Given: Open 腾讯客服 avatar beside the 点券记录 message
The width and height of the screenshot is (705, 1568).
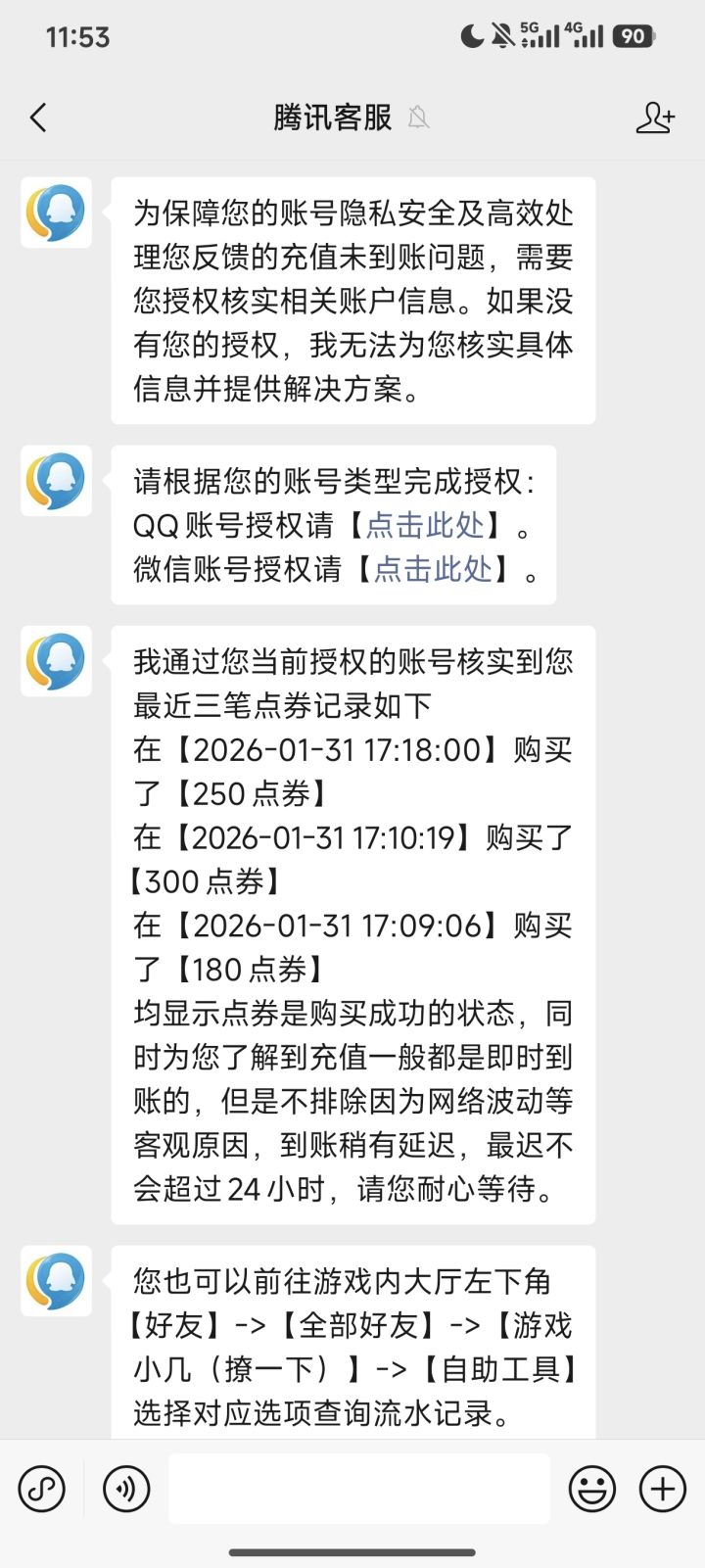Looking at the screenshot, I should click(57, 661).
